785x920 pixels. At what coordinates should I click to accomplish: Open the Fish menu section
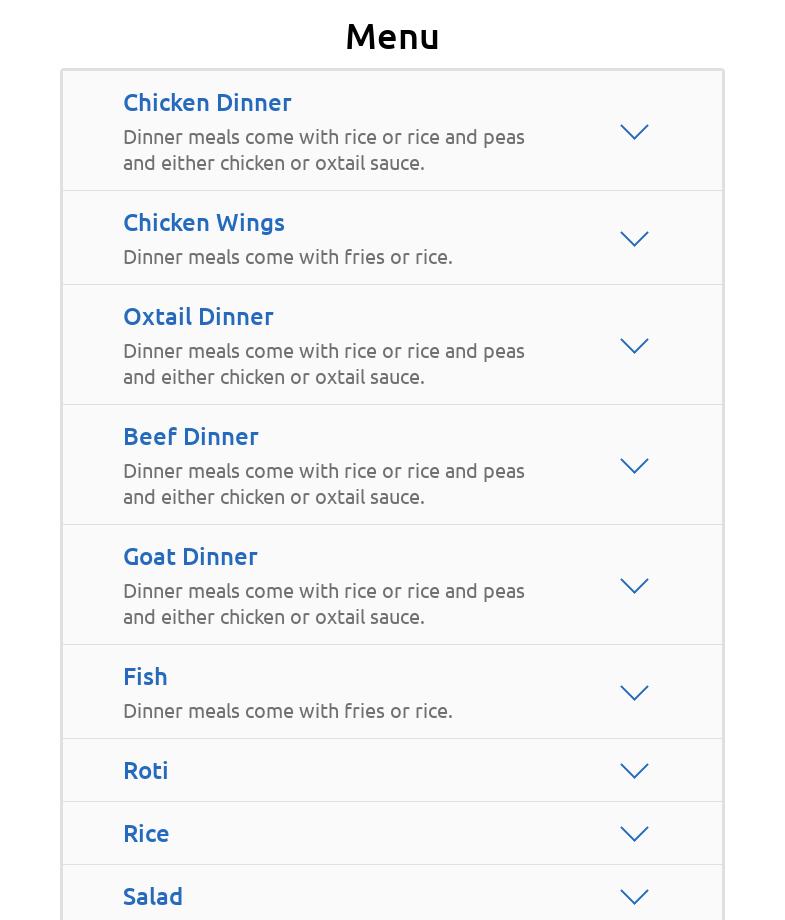pyautogui.click(x=634, y=693)
